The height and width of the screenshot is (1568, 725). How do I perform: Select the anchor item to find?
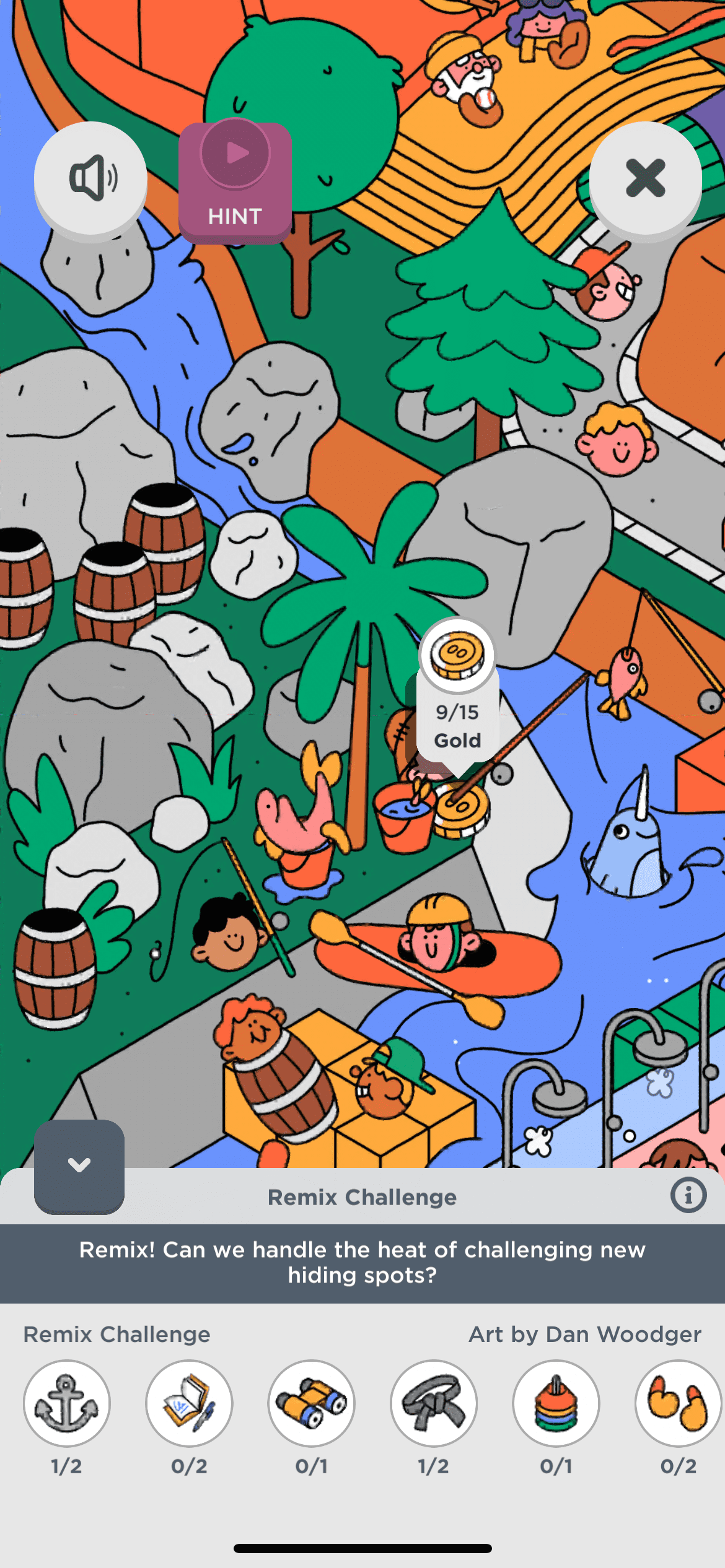[x=67, y=1403]
